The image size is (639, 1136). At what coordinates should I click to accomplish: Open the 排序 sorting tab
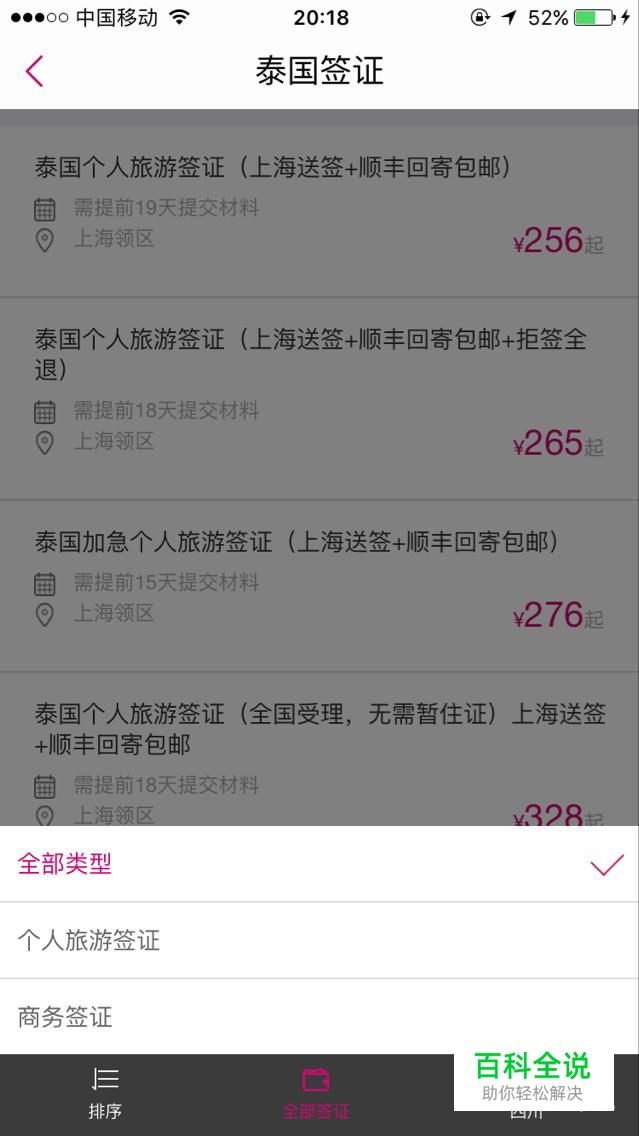point(106,1094)
